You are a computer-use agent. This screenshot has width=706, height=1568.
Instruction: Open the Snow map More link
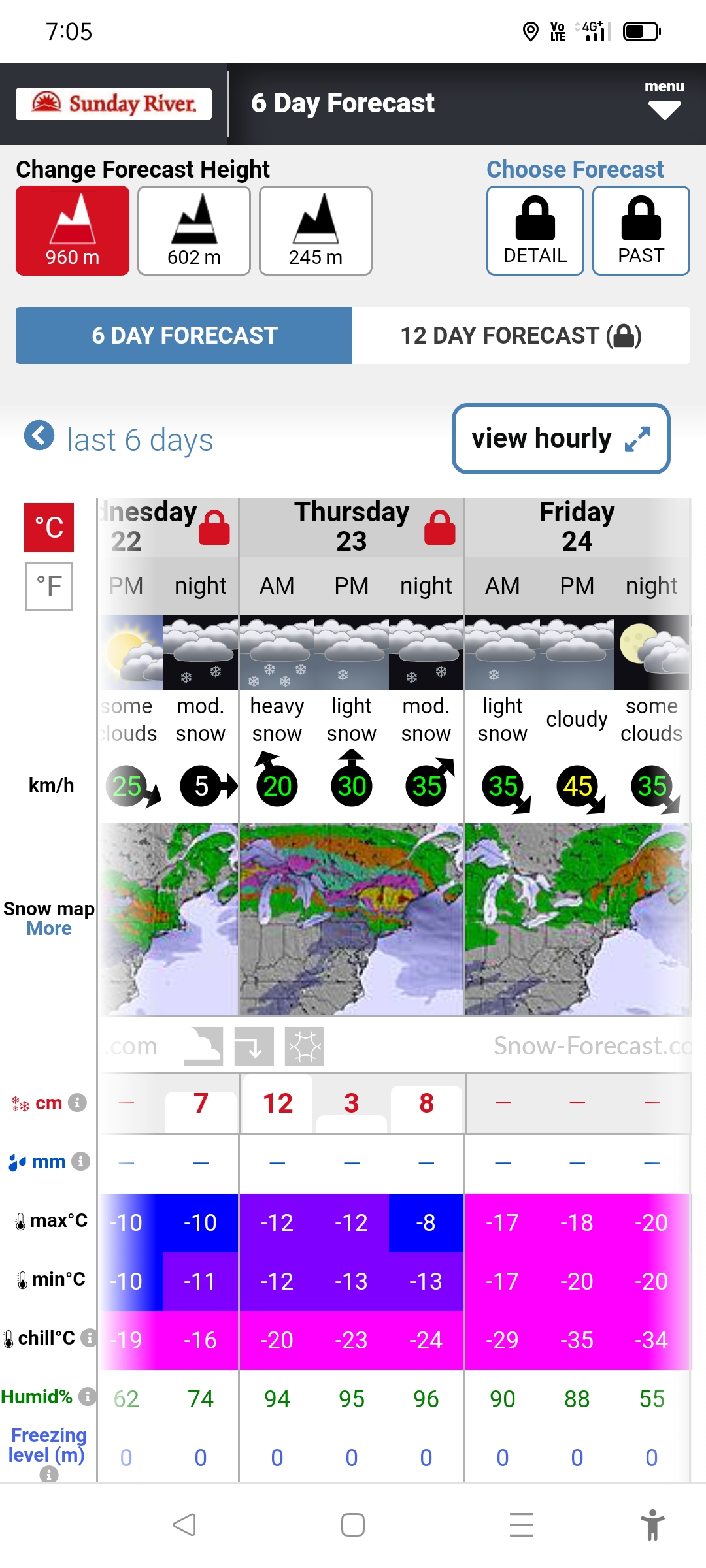pos(49,928)
